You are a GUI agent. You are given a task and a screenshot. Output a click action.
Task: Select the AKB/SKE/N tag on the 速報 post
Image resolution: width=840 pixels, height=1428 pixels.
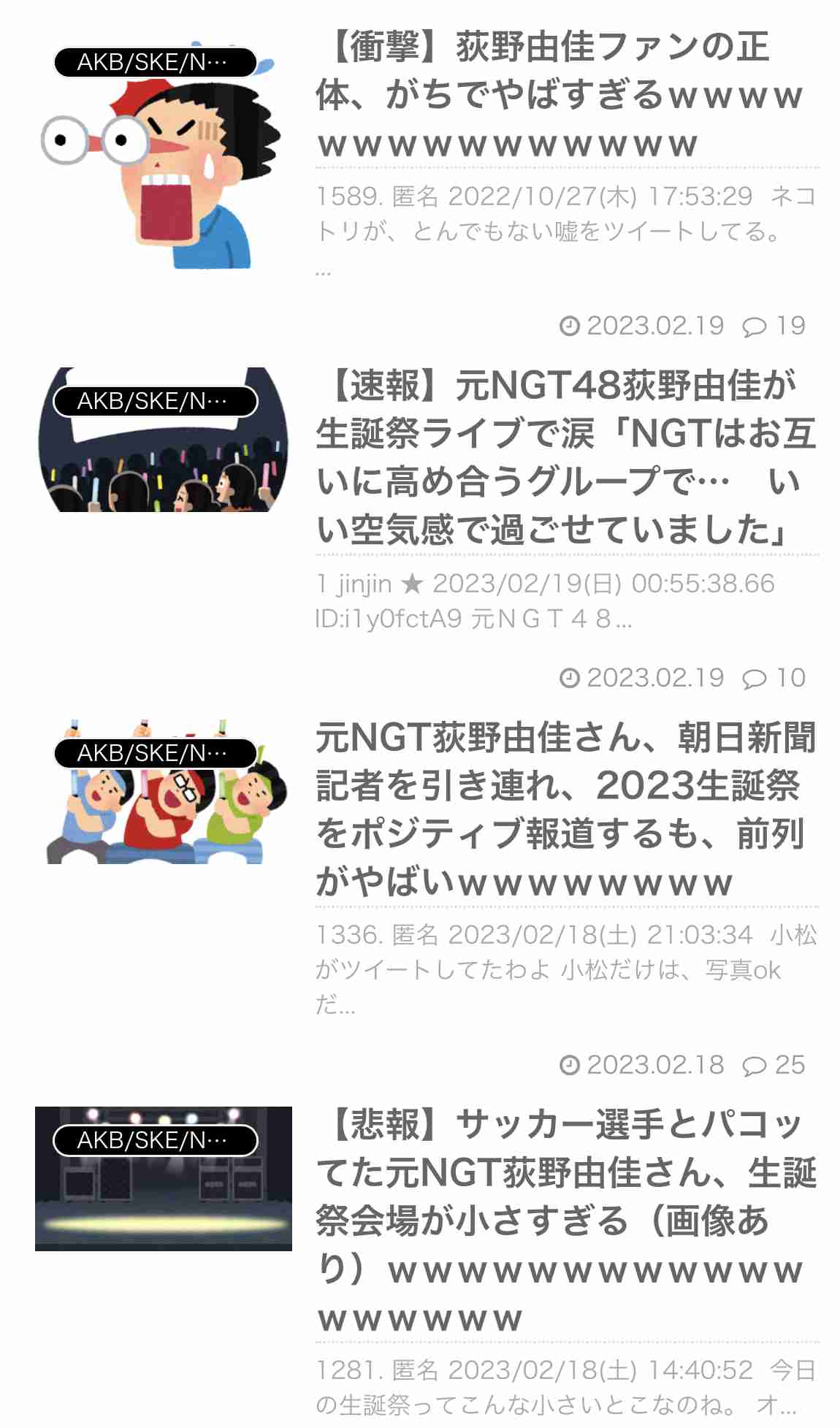tap(156, 398)
